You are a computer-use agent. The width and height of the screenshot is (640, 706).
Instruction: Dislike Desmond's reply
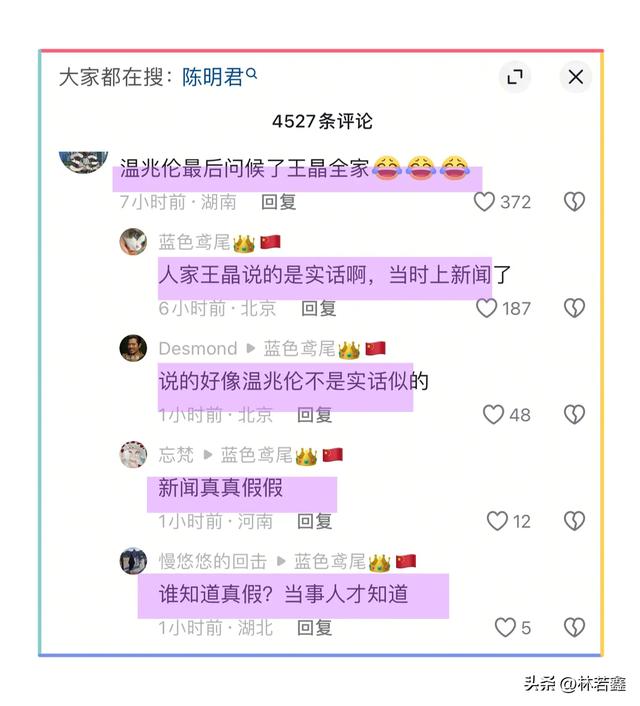pos(574,415)
